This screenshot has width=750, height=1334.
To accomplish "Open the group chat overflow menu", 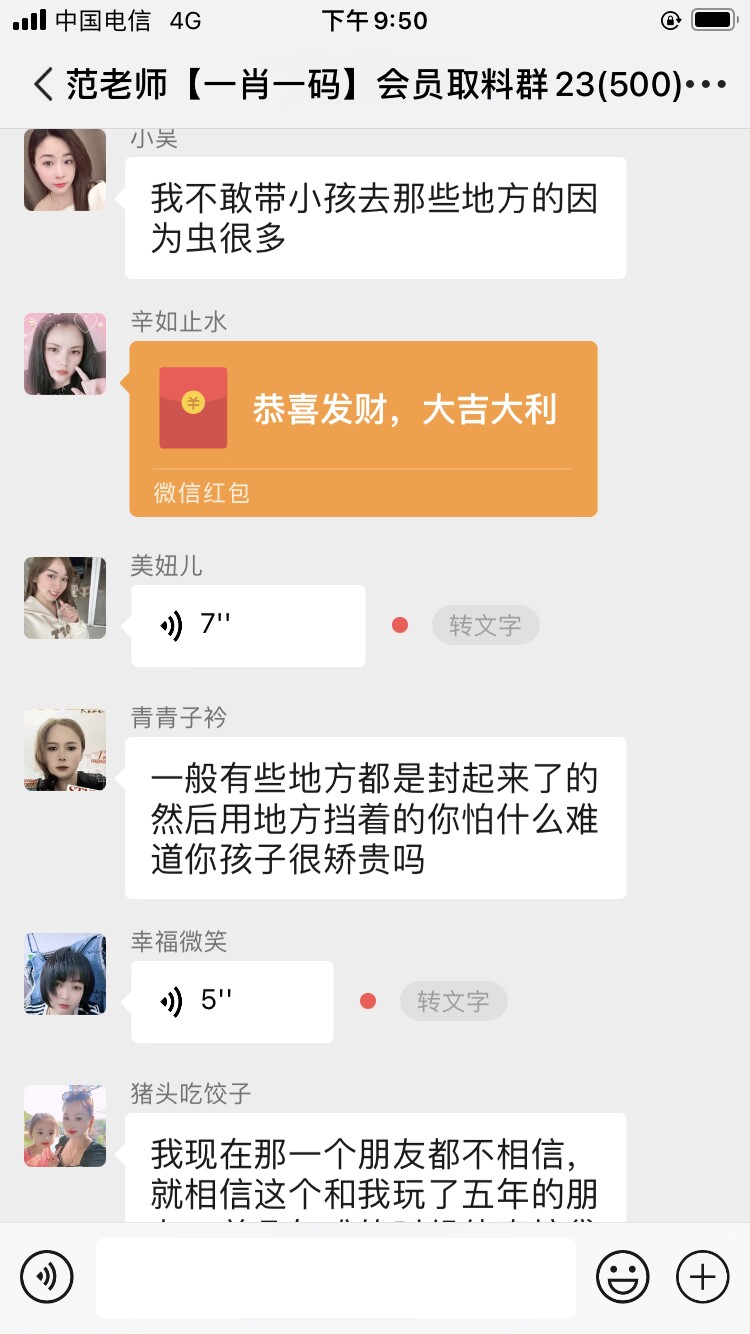I will click(x=708, y=85).
